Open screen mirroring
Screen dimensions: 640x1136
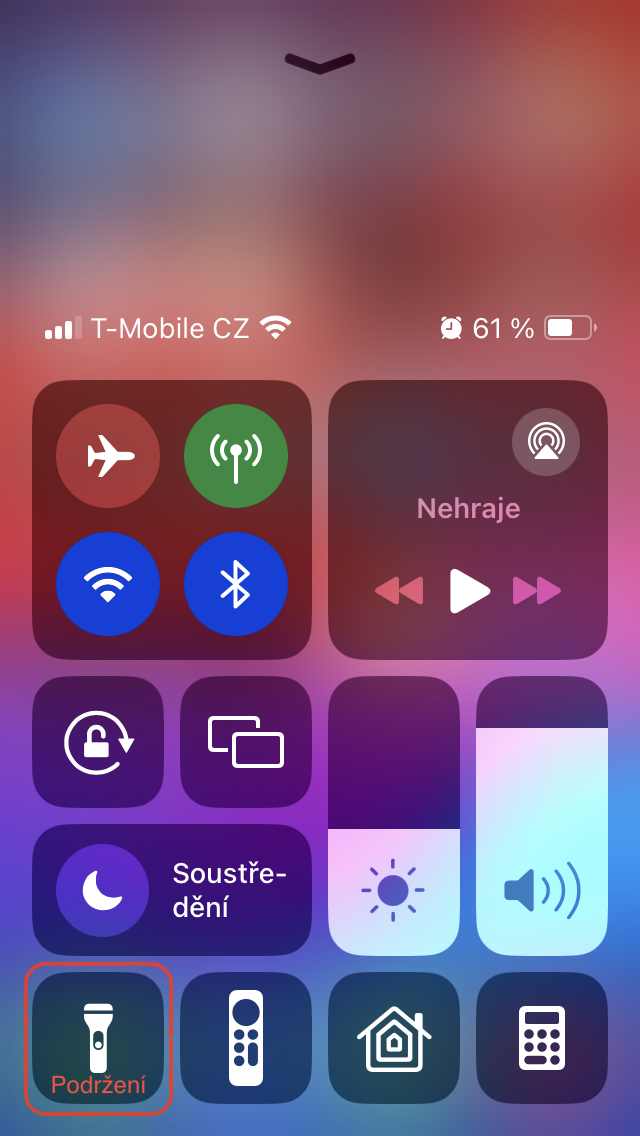[x=246, y=742]
